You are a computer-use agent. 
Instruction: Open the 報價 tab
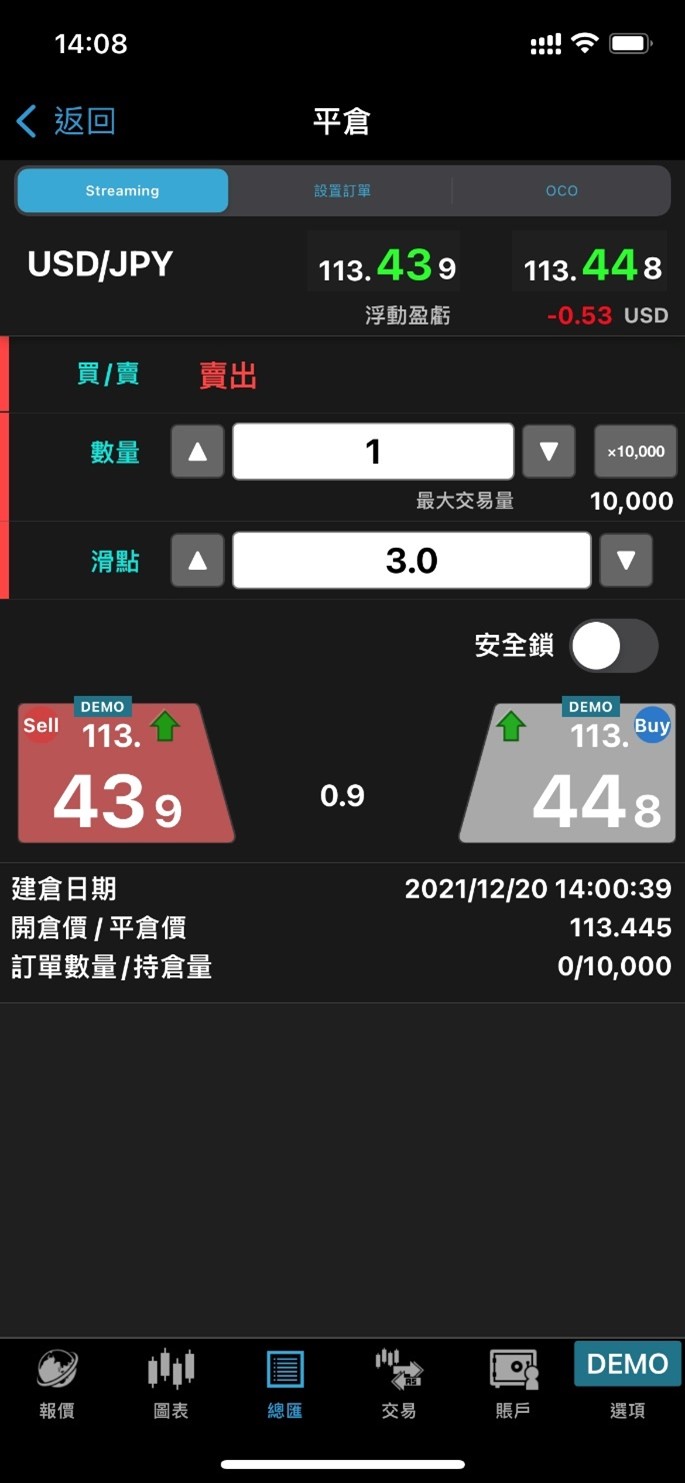(x=57, y=1384)
